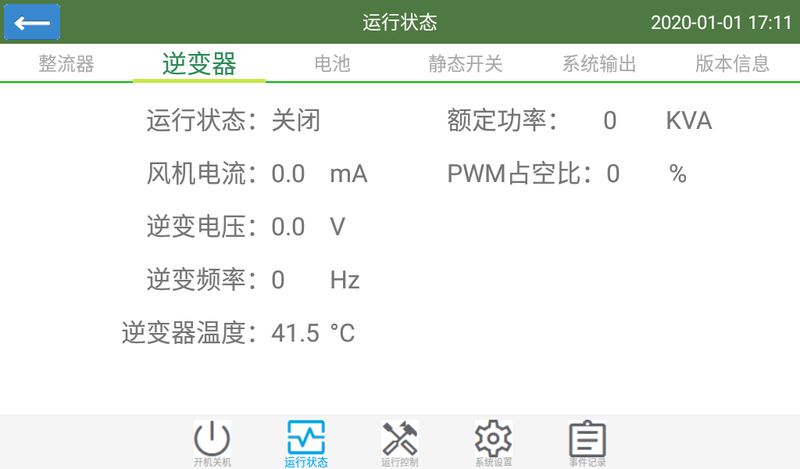800x469 pixels.
Task: Open 运行控制 in the bottom bar
Action: 400,443
